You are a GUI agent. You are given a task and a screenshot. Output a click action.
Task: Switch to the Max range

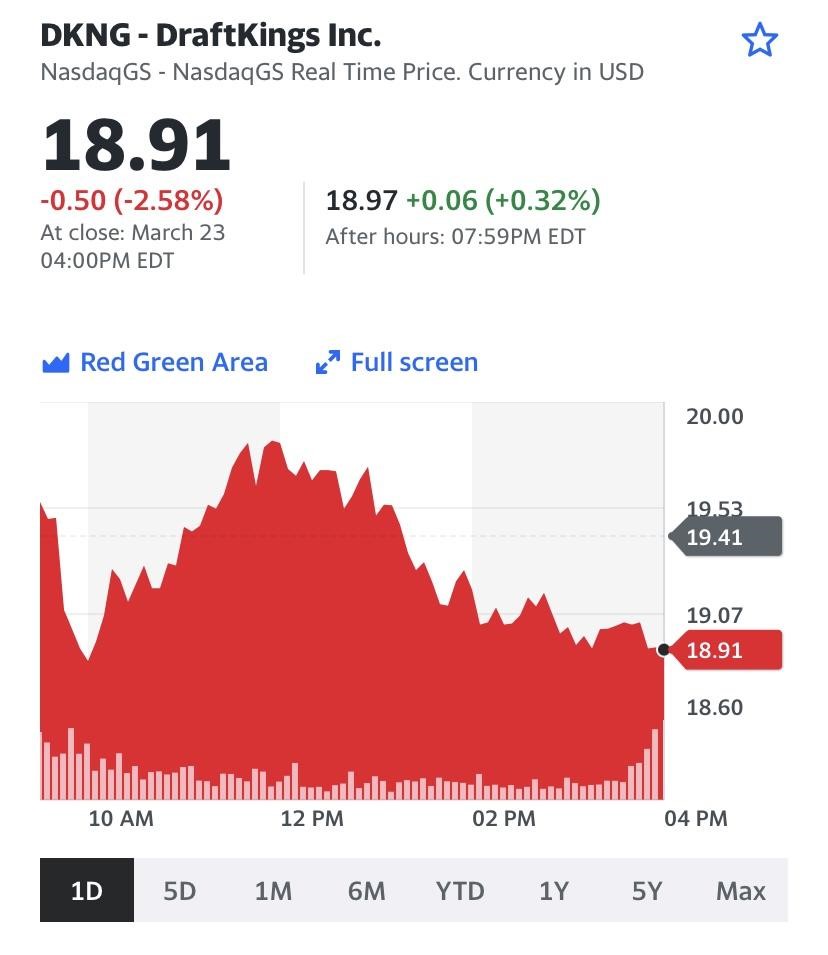point(741,890)
